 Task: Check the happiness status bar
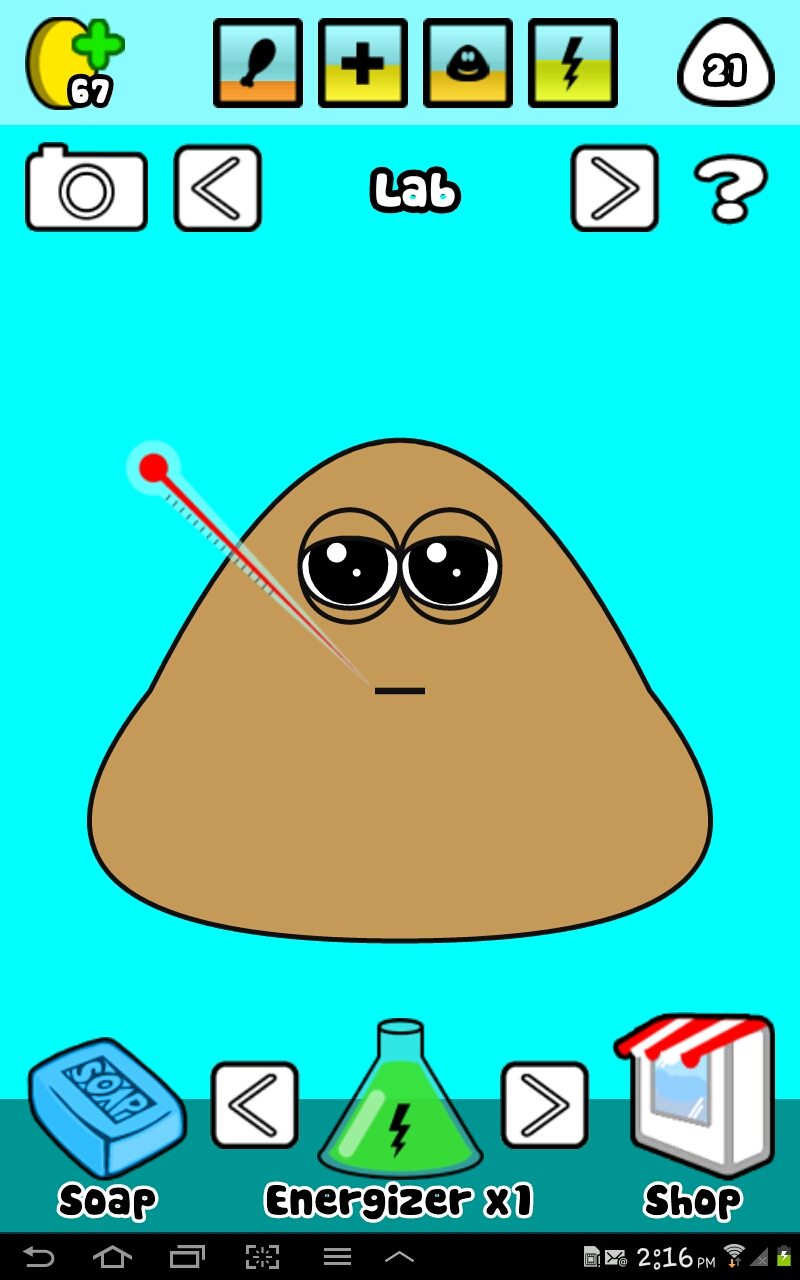pyautogui.click(x=468, y=63)
